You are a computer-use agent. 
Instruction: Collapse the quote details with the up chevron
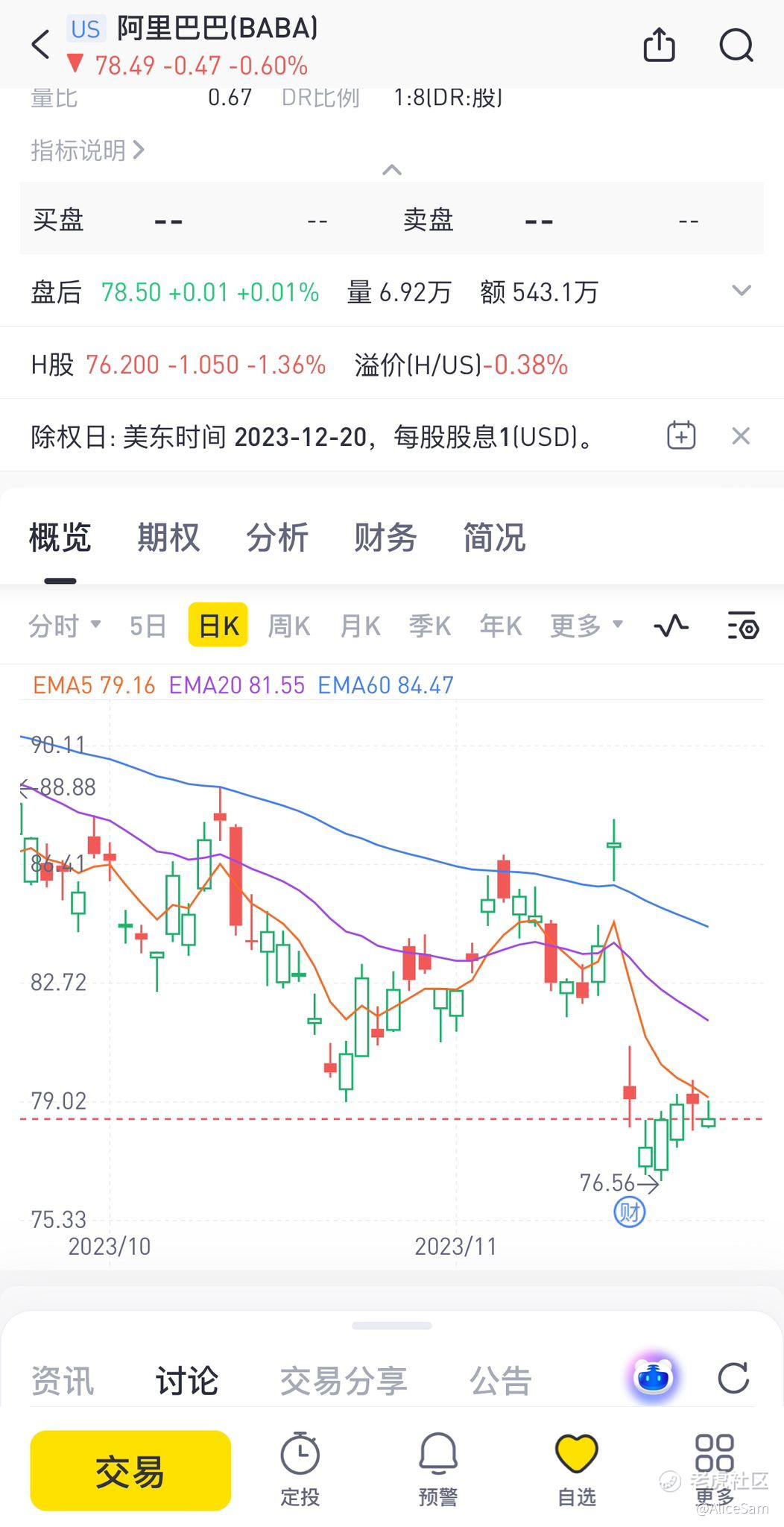point(392,170)
